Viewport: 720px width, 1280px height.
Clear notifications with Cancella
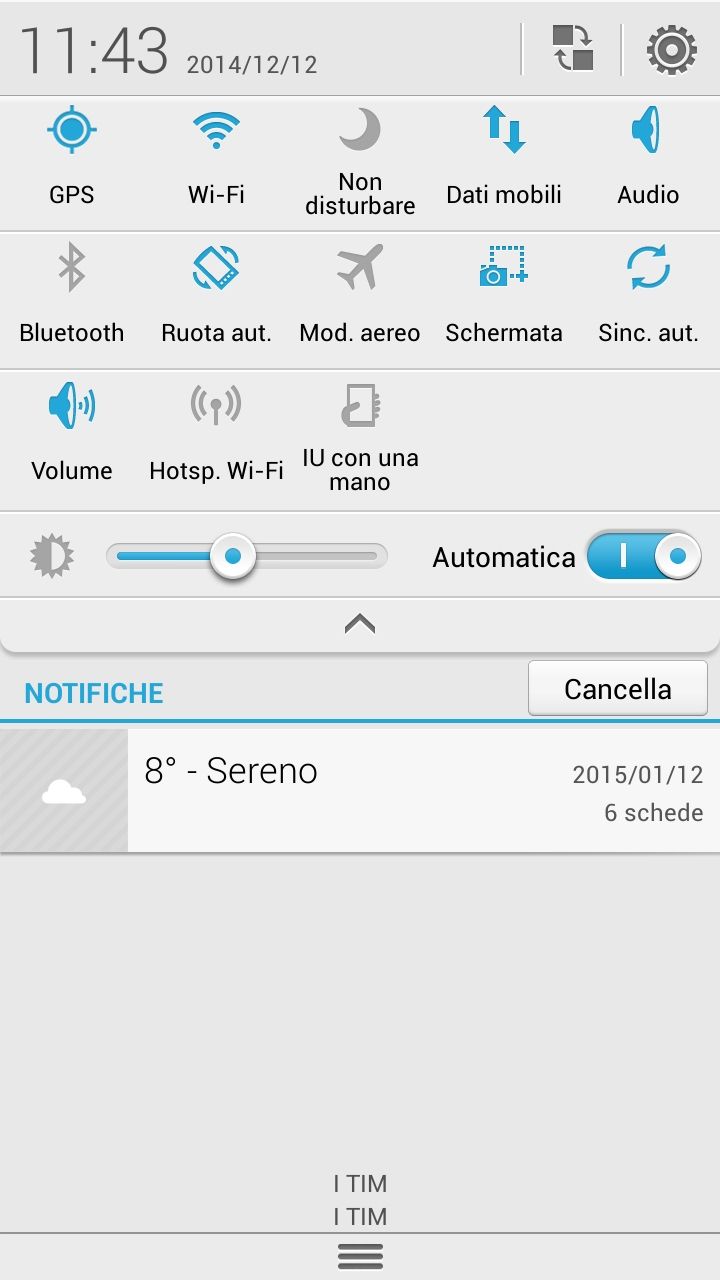click(618, 689)
